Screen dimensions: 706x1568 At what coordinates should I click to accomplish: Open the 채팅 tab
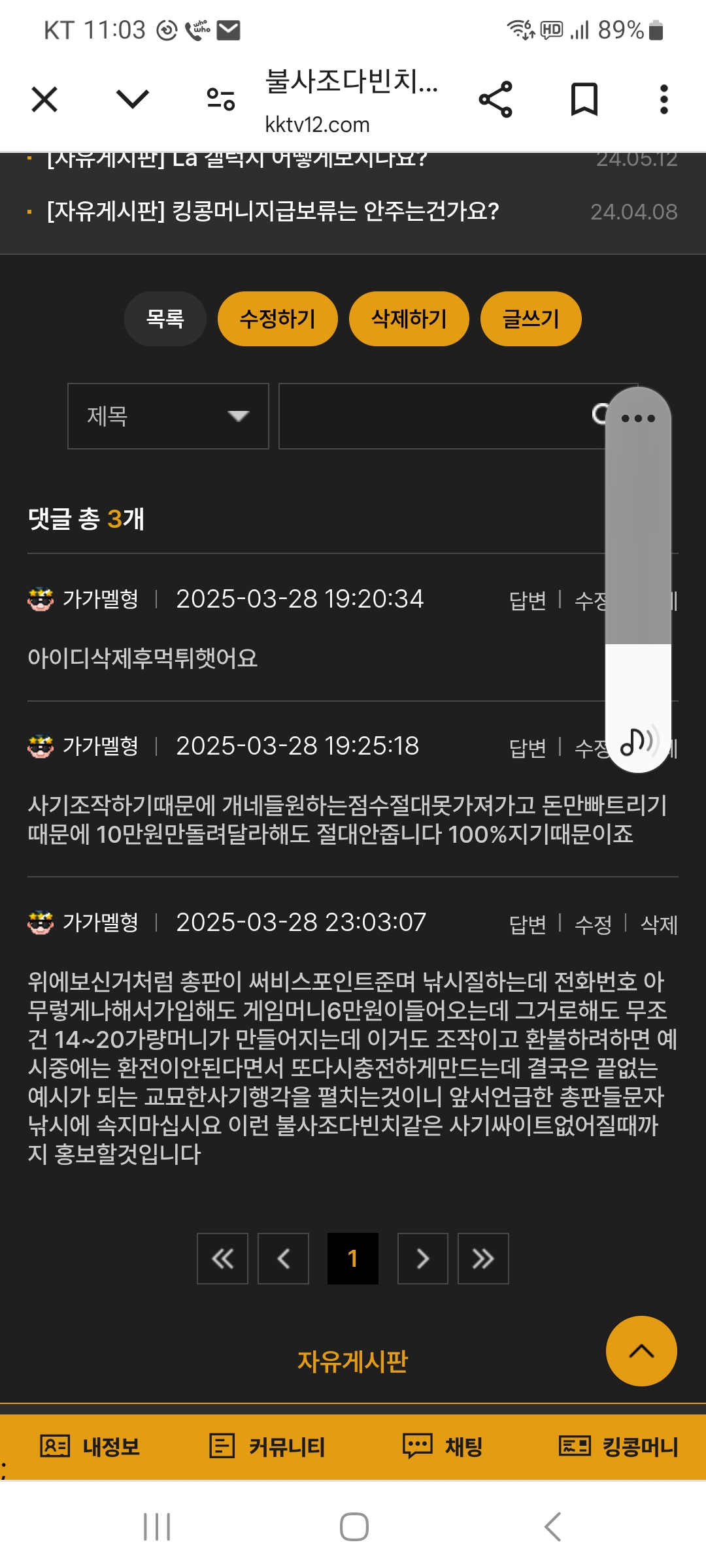point(443,1446)
